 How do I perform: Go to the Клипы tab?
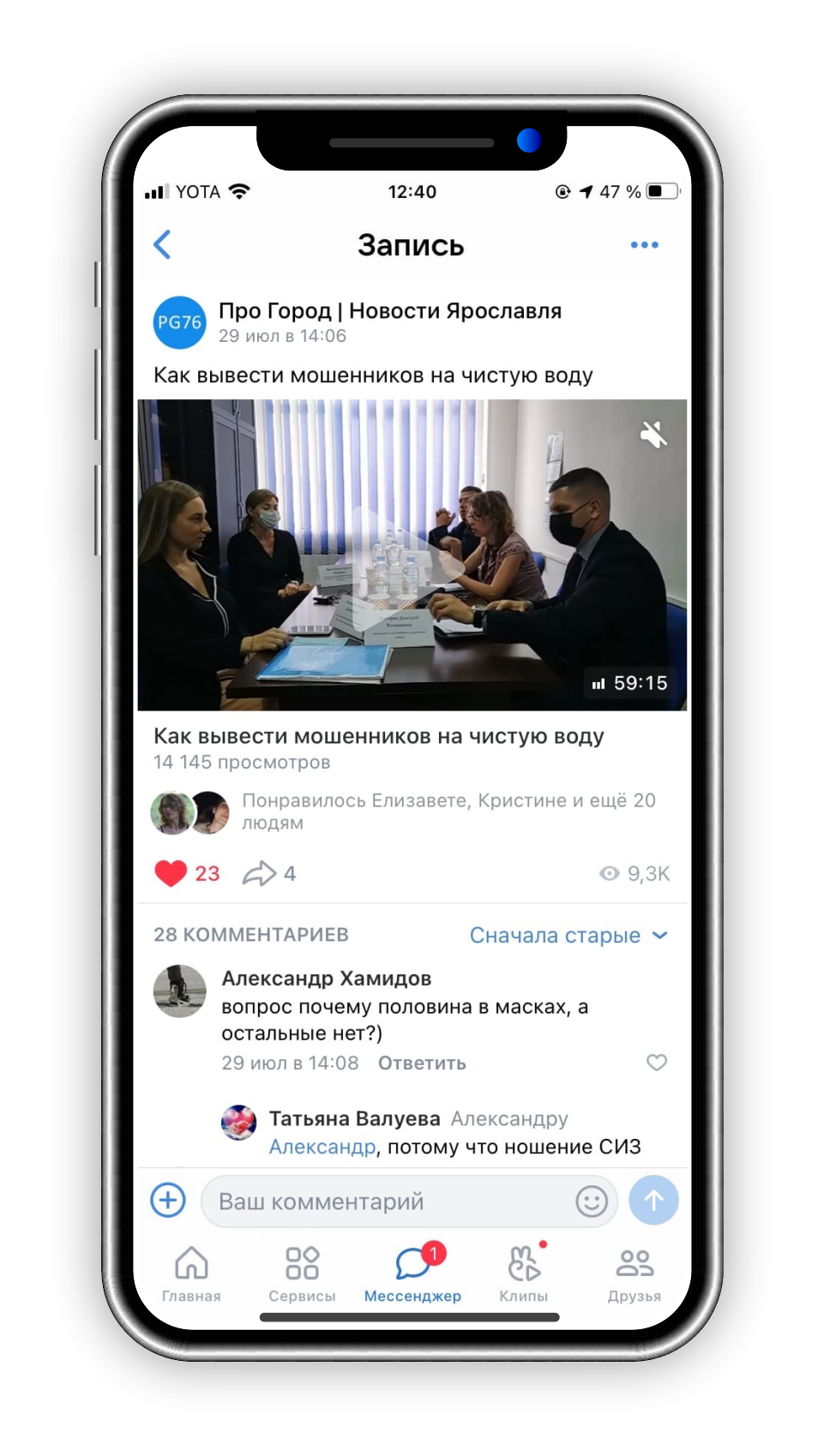tap(523, 1273)
